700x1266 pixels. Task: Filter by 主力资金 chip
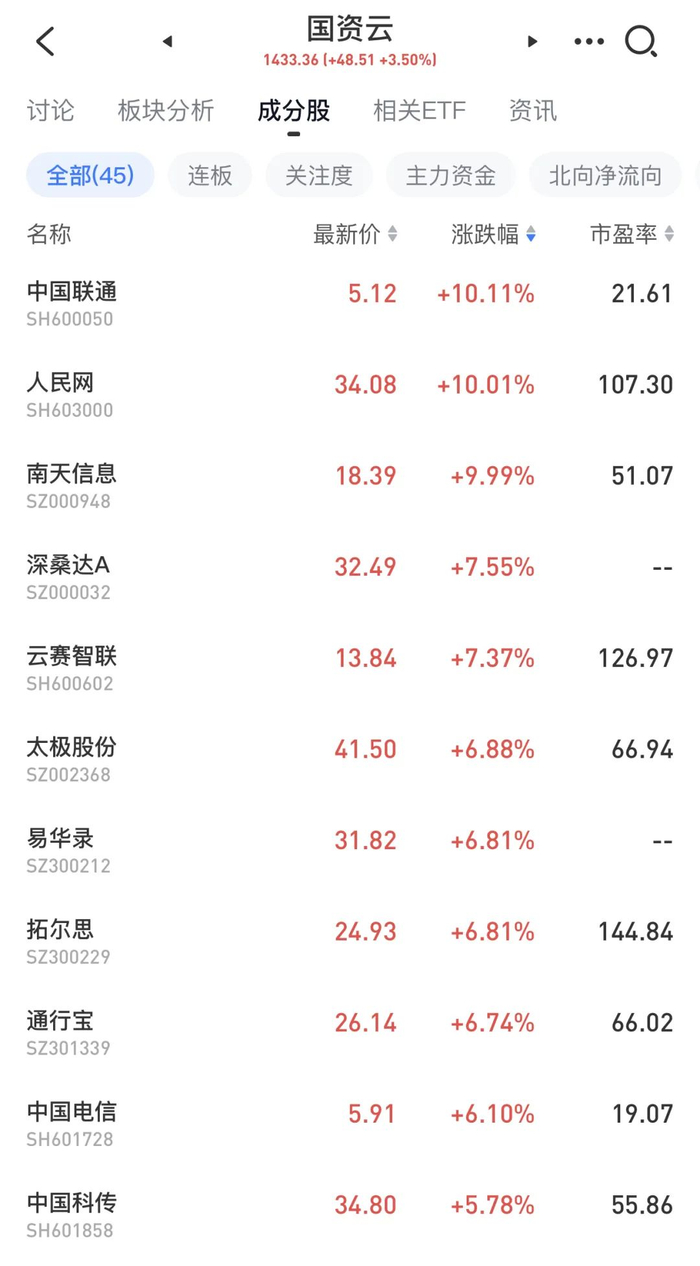coord(451,176)
